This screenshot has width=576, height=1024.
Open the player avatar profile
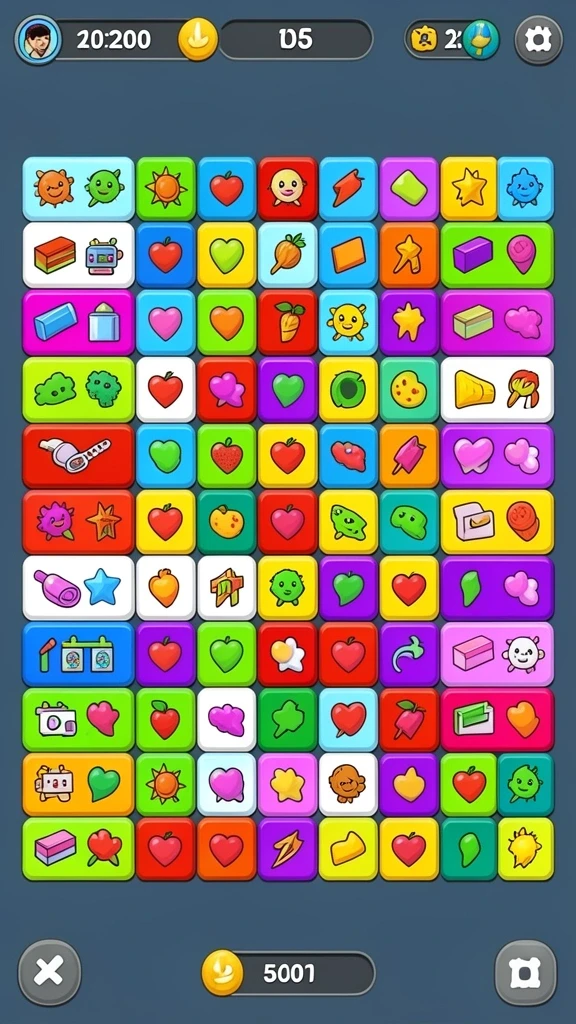[x=39, y=40]
